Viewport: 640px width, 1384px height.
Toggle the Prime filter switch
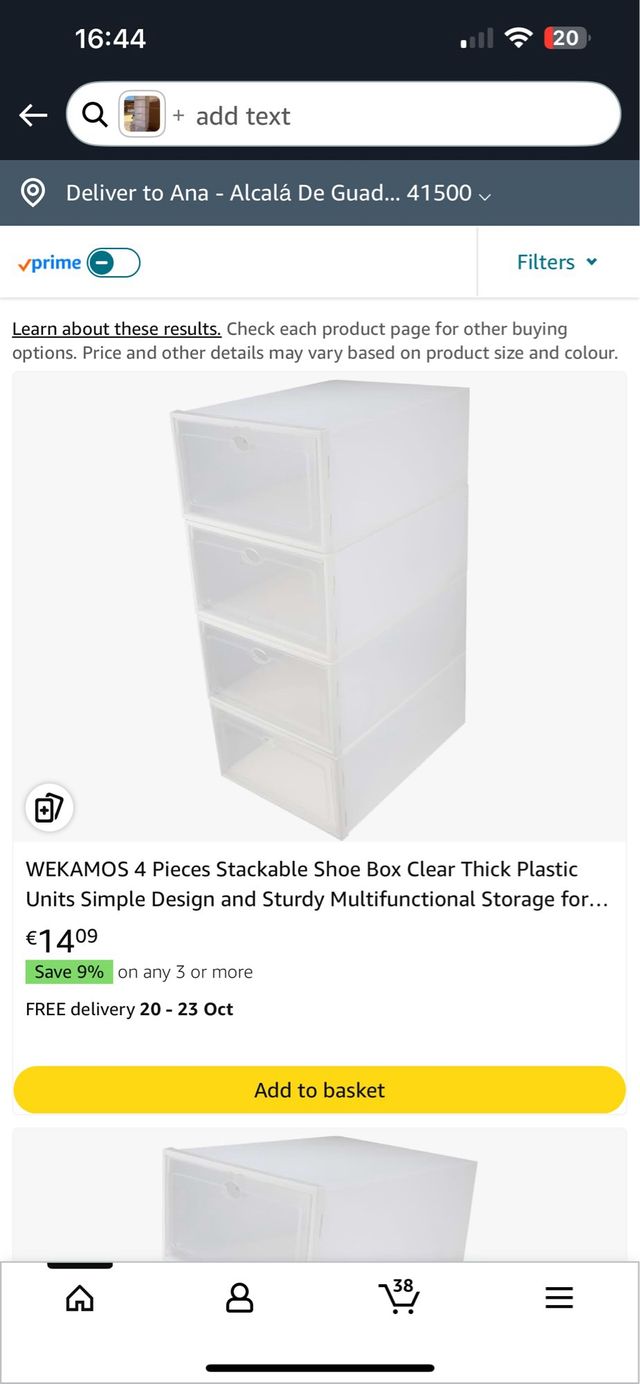click(113, 263)
